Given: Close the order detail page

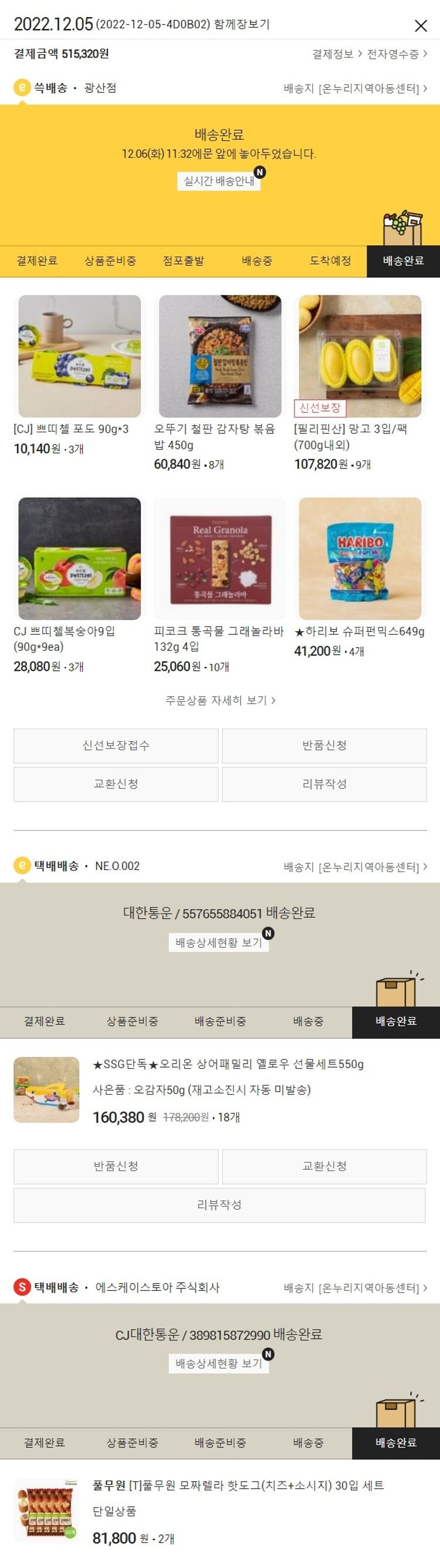Looking at the screenshot, I should point(421,26).
